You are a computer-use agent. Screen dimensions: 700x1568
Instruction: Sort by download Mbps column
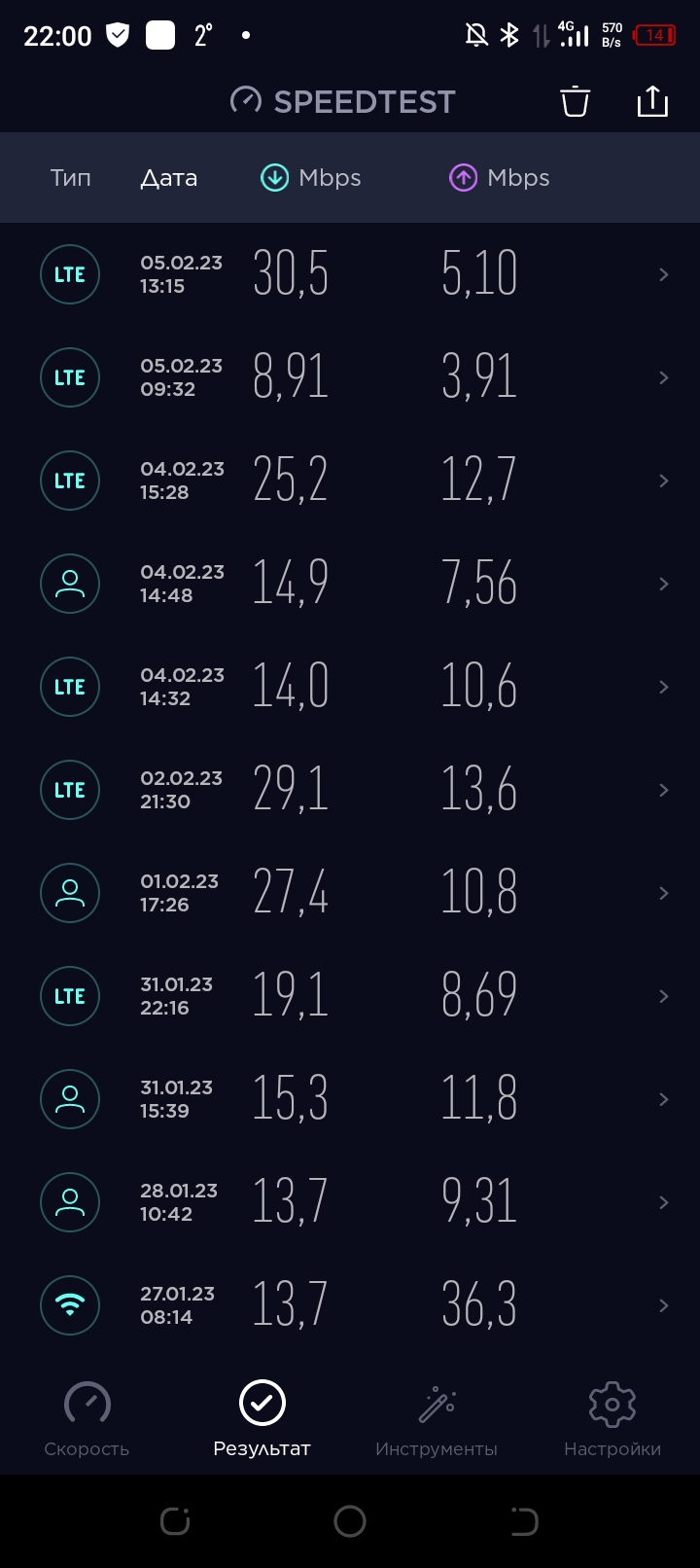click(311, 178)
